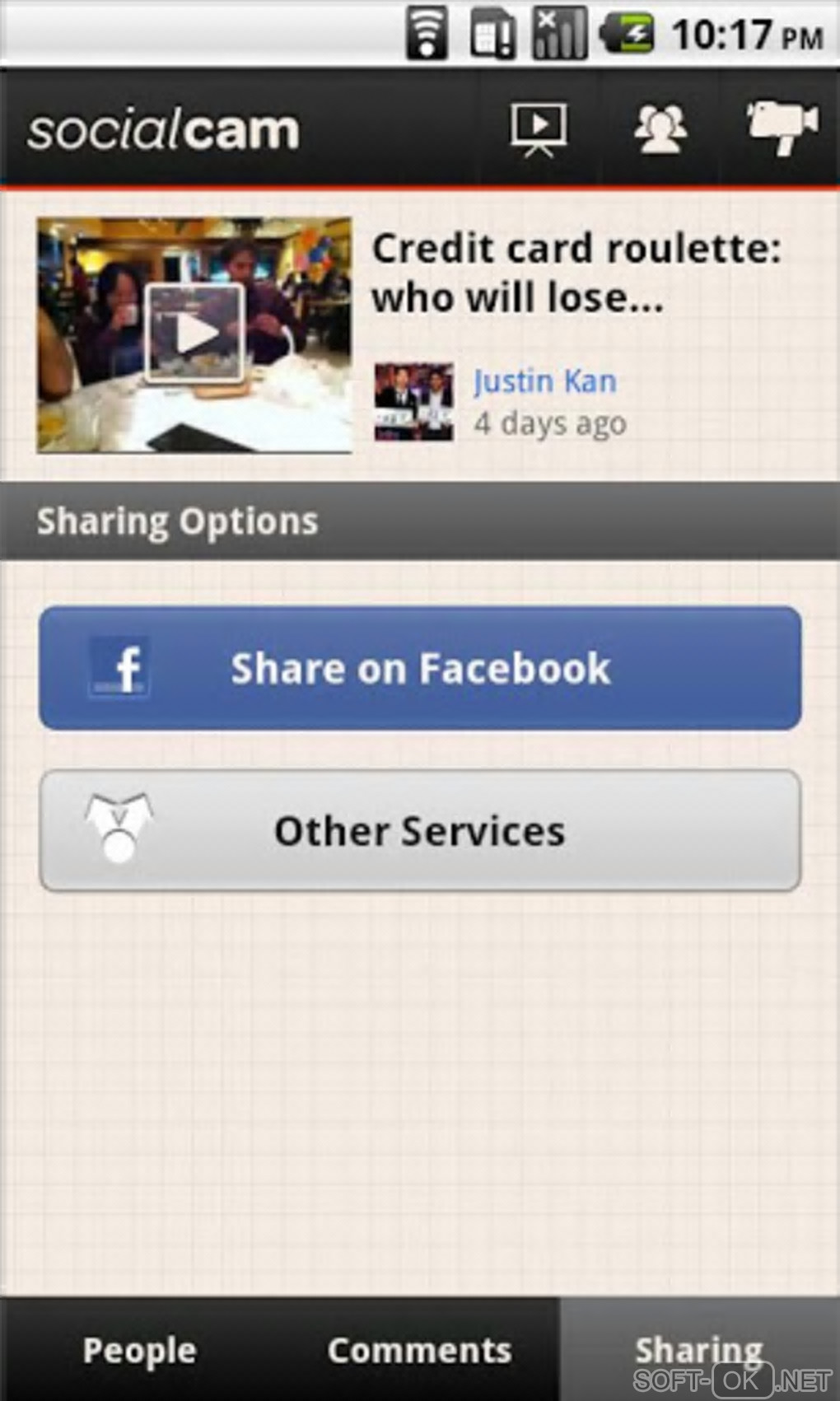Image resolution: width=840 pixels, height=1401 pixels.
Task: Share the video on Facebook
Action: click(420, 668)
